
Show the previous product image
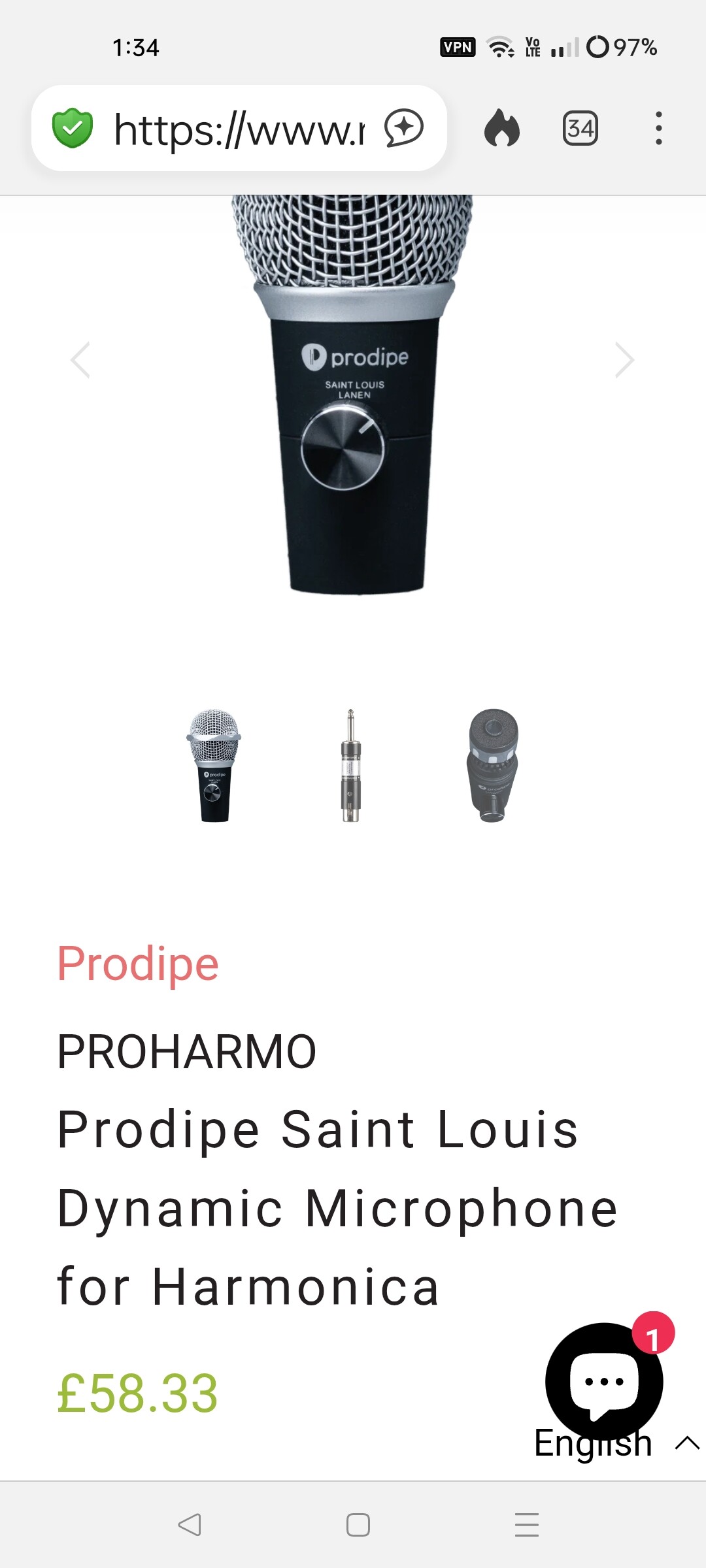pos(80,360)
